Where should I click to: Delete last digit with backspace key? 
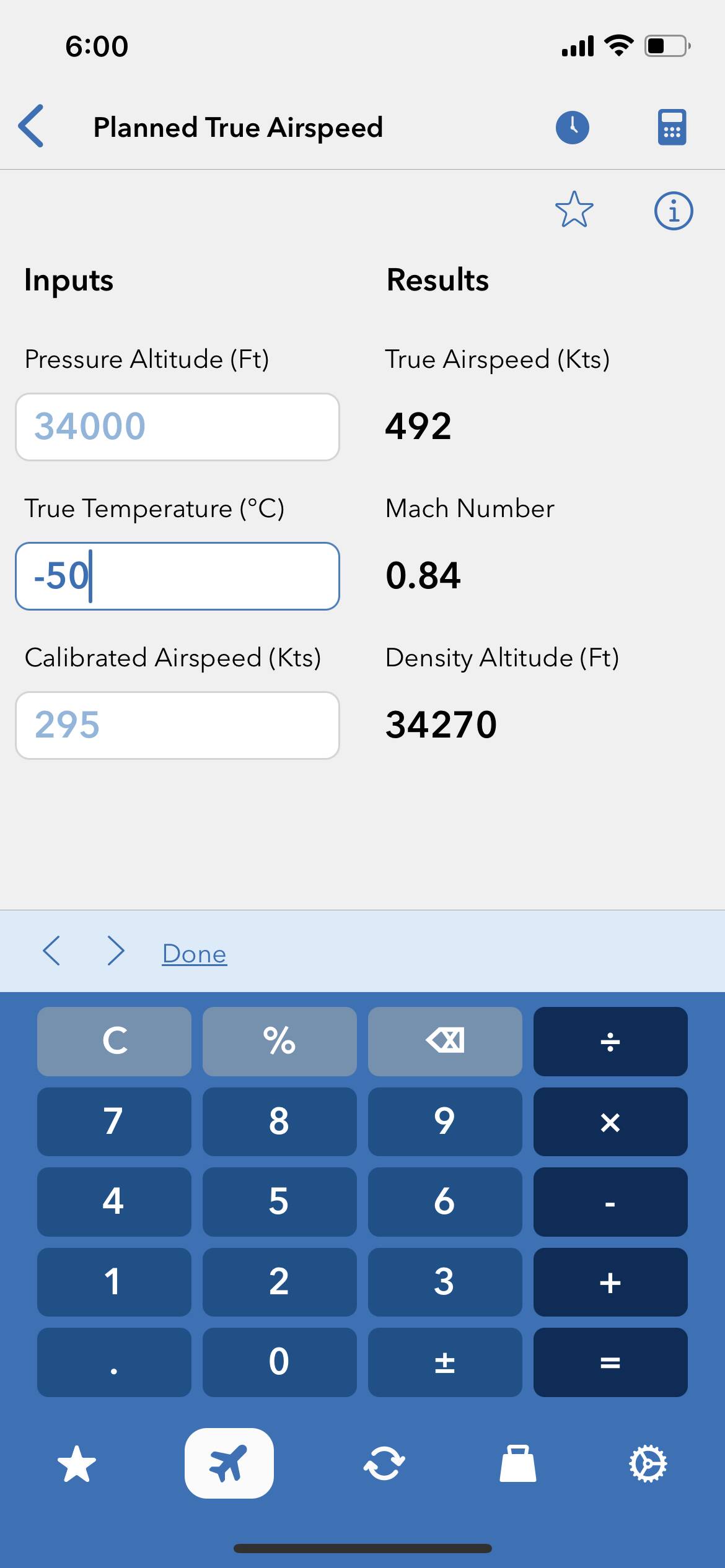(x=445, y=1042)
